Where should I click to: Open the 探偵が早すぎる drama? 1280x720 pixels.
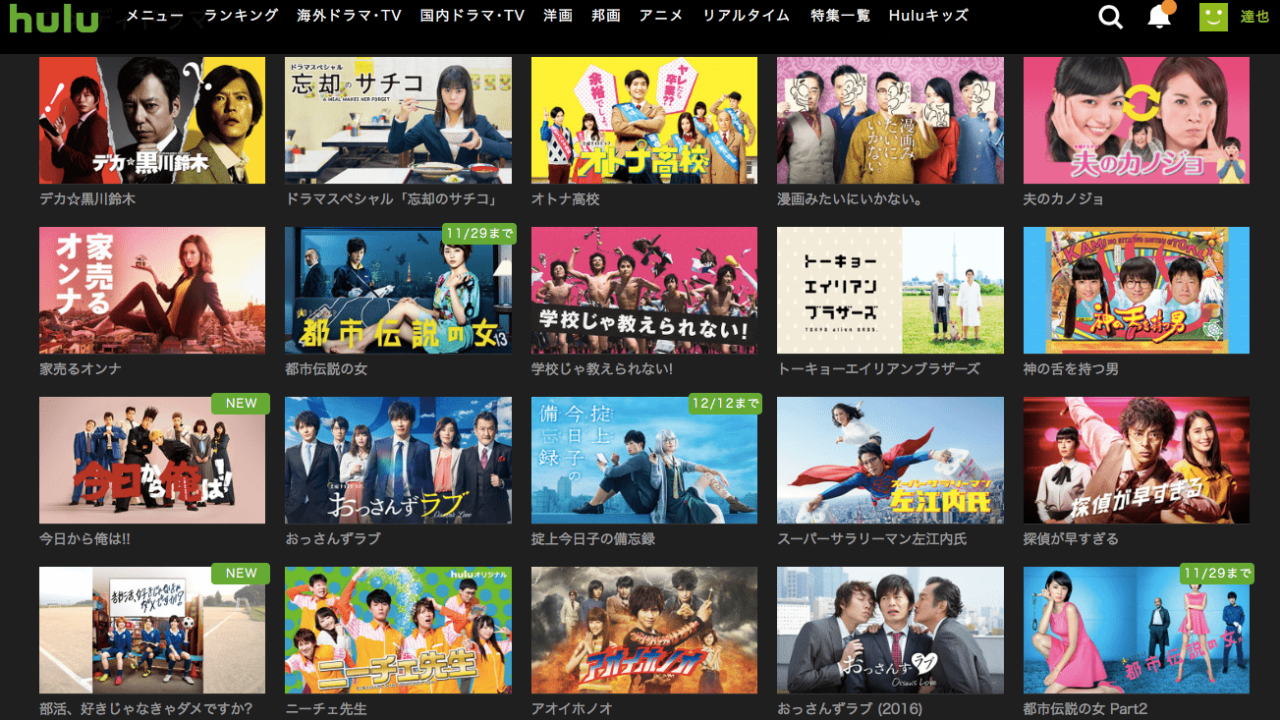[1136, 460]
